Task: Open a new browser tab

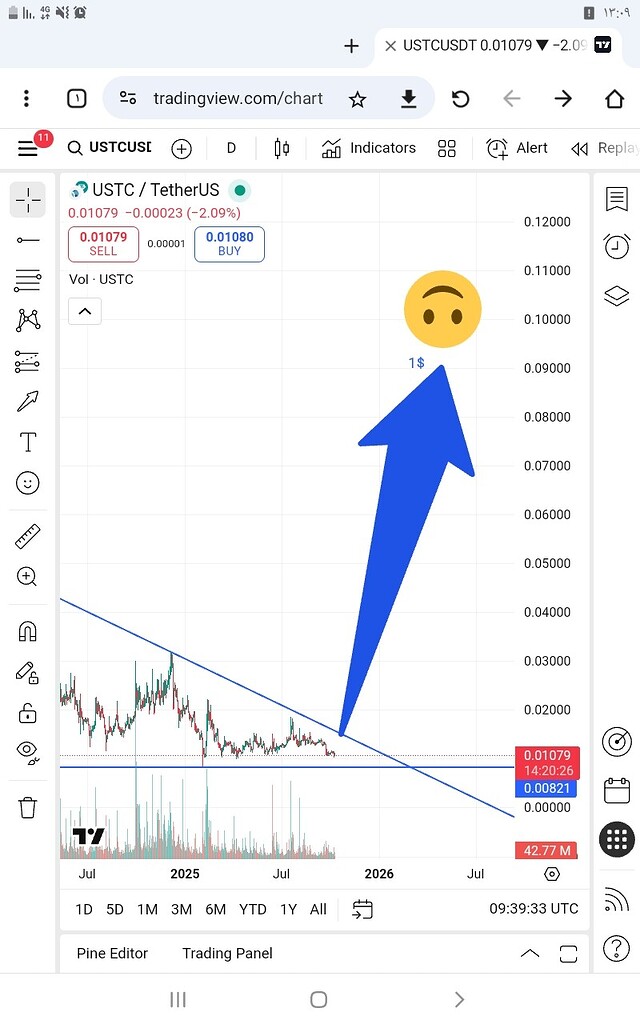Action: click(351, 46)
